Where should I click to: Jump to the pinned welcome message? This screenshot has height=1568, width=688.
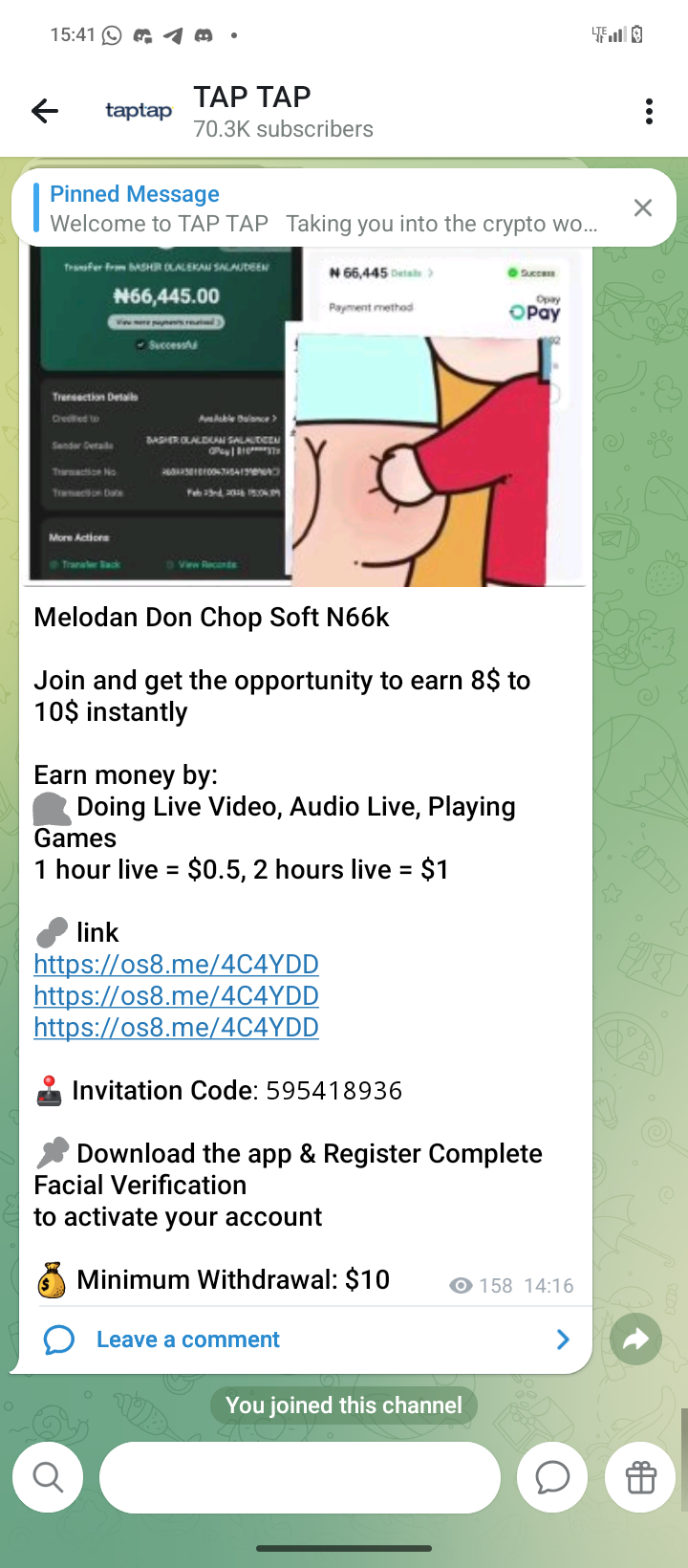(x=325, y=208)
